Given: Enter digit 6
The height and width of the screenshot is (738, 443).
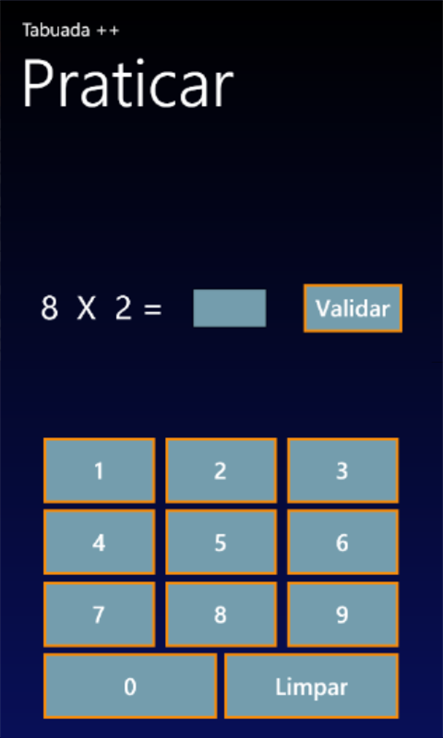Looking at the screenshot, I should tap(343, 542).
